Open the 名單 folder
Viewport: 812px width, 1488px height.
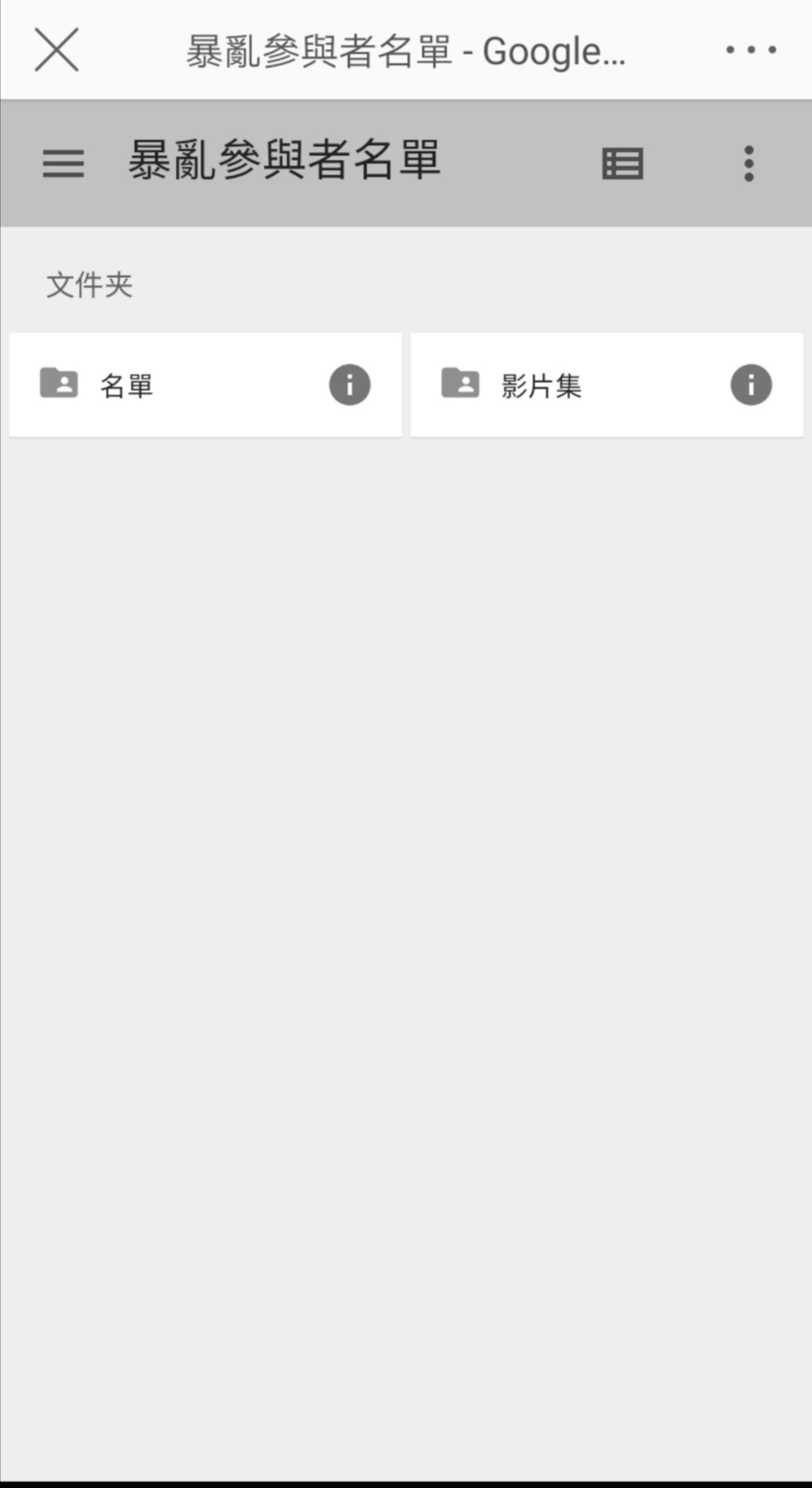(x=205, y=384)
